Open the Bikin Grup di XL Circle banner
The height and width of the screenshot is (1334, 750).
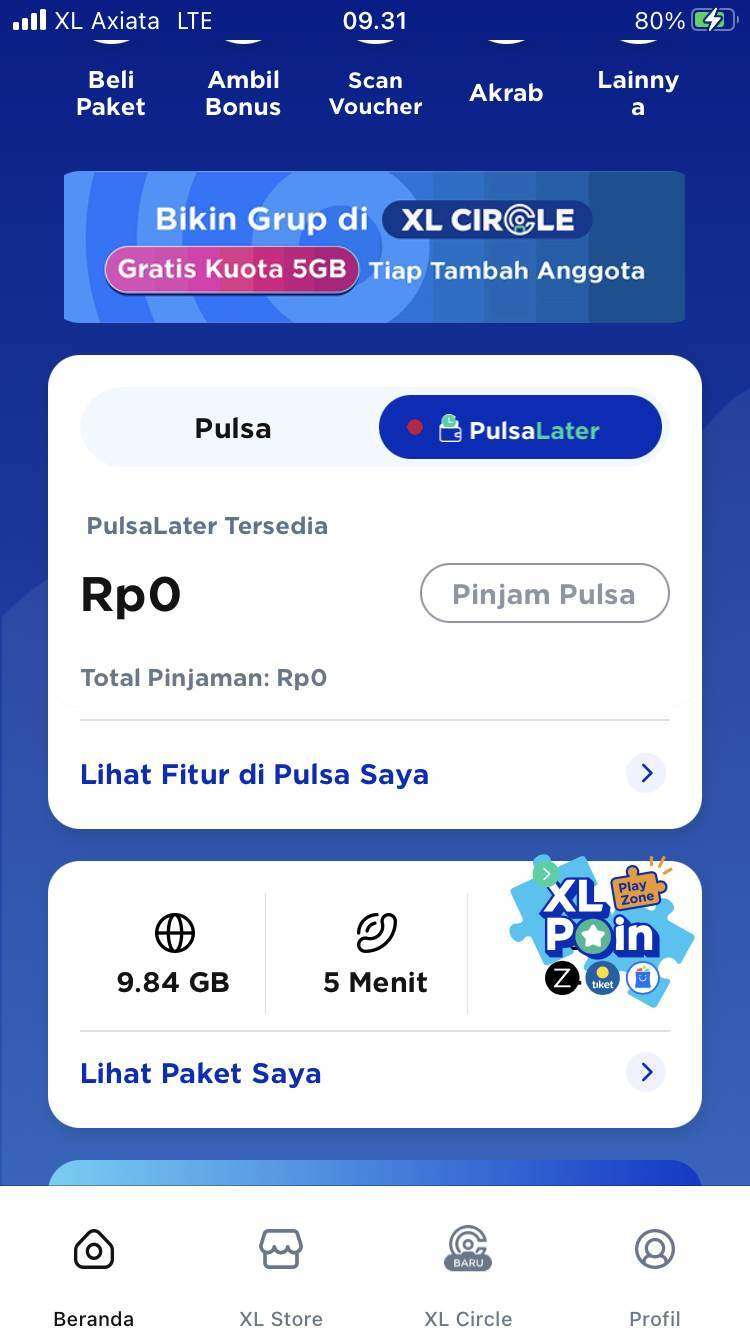(x=374, y=246)
